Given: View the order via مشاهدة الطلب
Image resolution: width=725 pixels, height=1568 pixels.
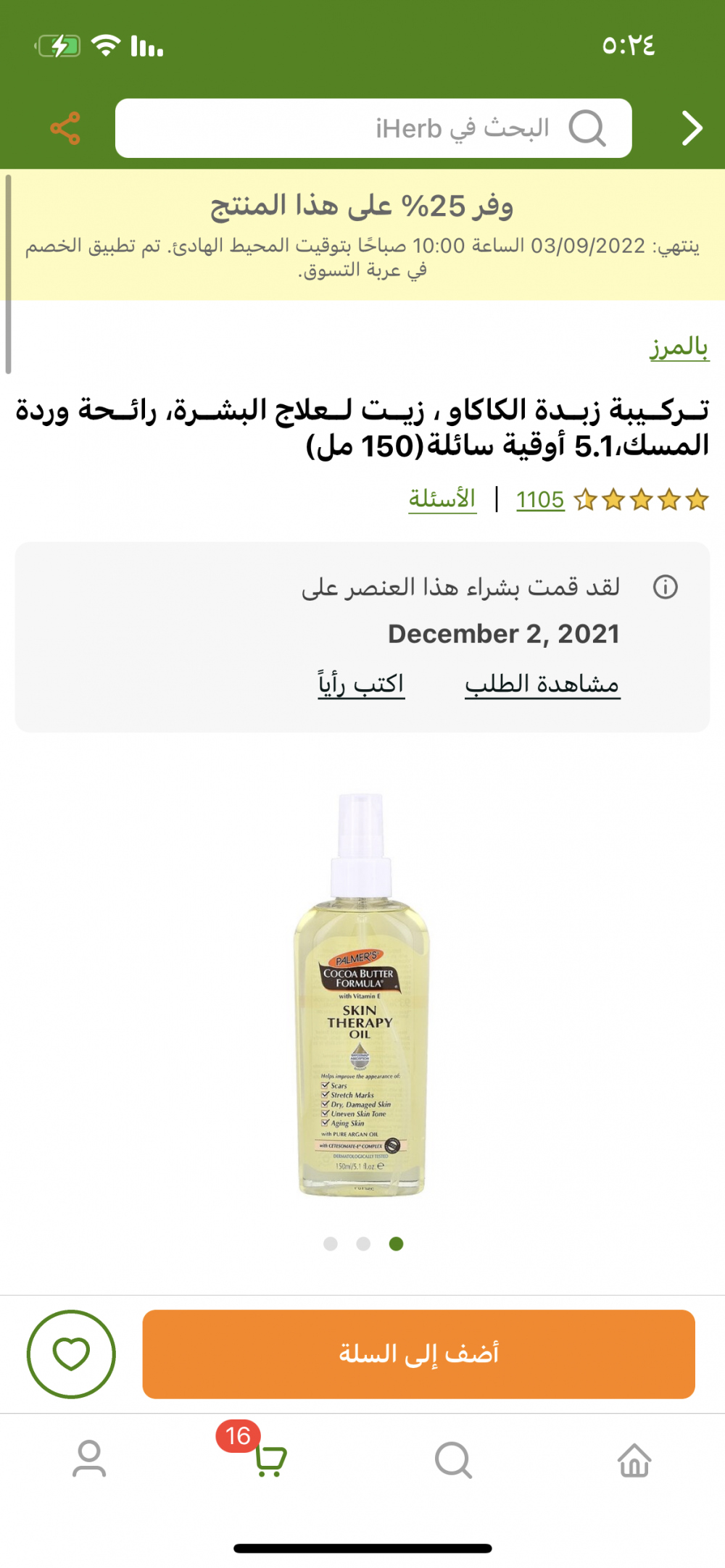Looking at the screenshot, I should 542,684.
